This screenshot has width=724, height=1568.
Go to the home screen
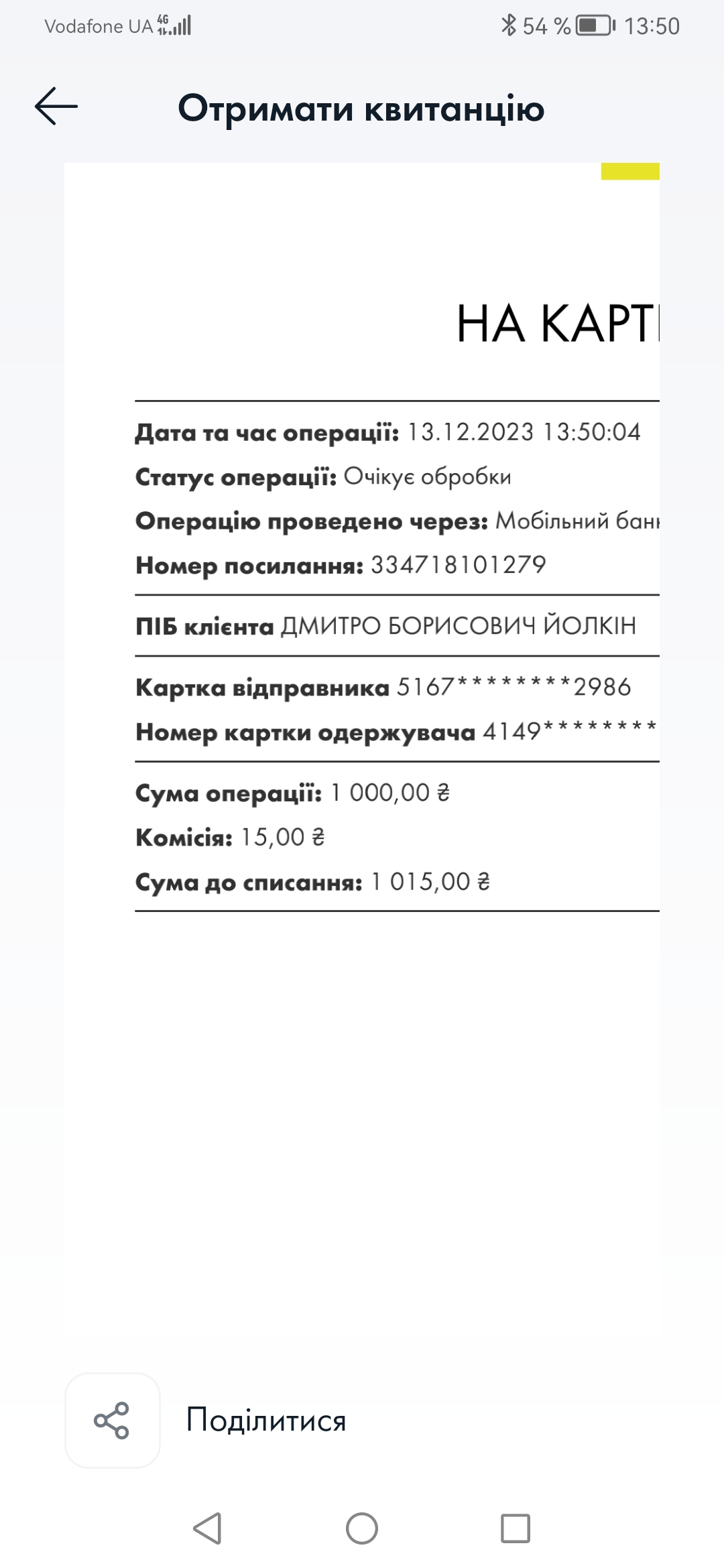pyautogui.click(x=362, y=1528)
